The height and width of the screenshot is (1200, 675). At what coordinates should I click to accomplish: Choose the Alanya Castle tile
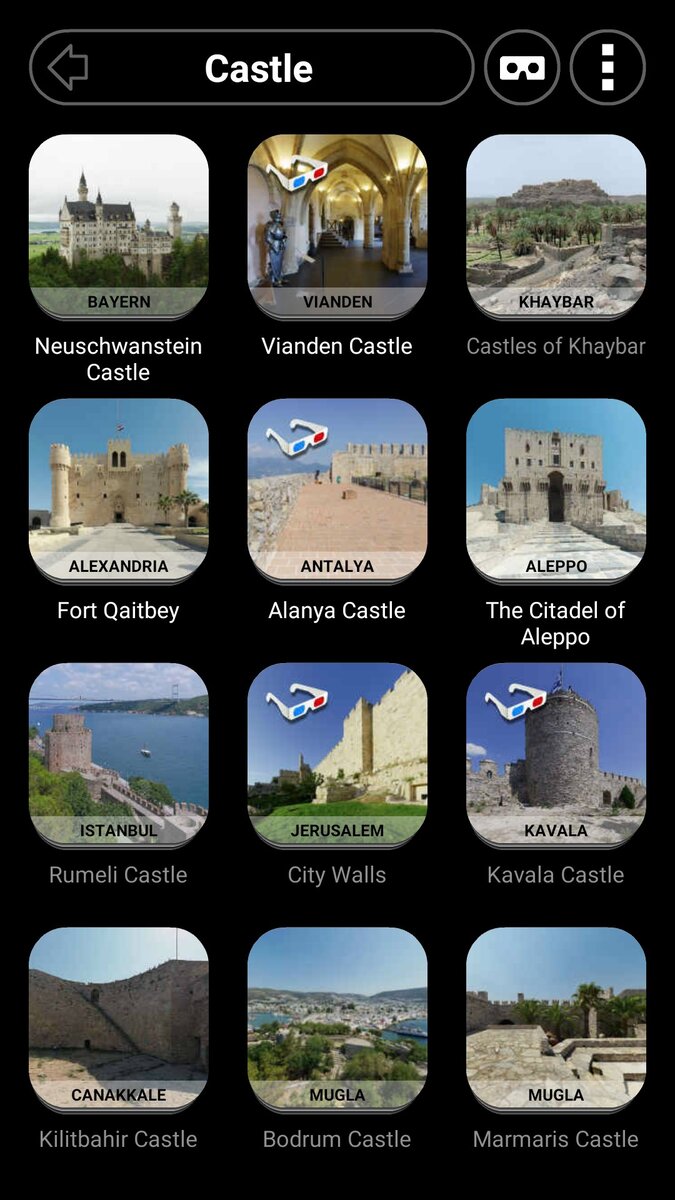(x=337, y=491)
